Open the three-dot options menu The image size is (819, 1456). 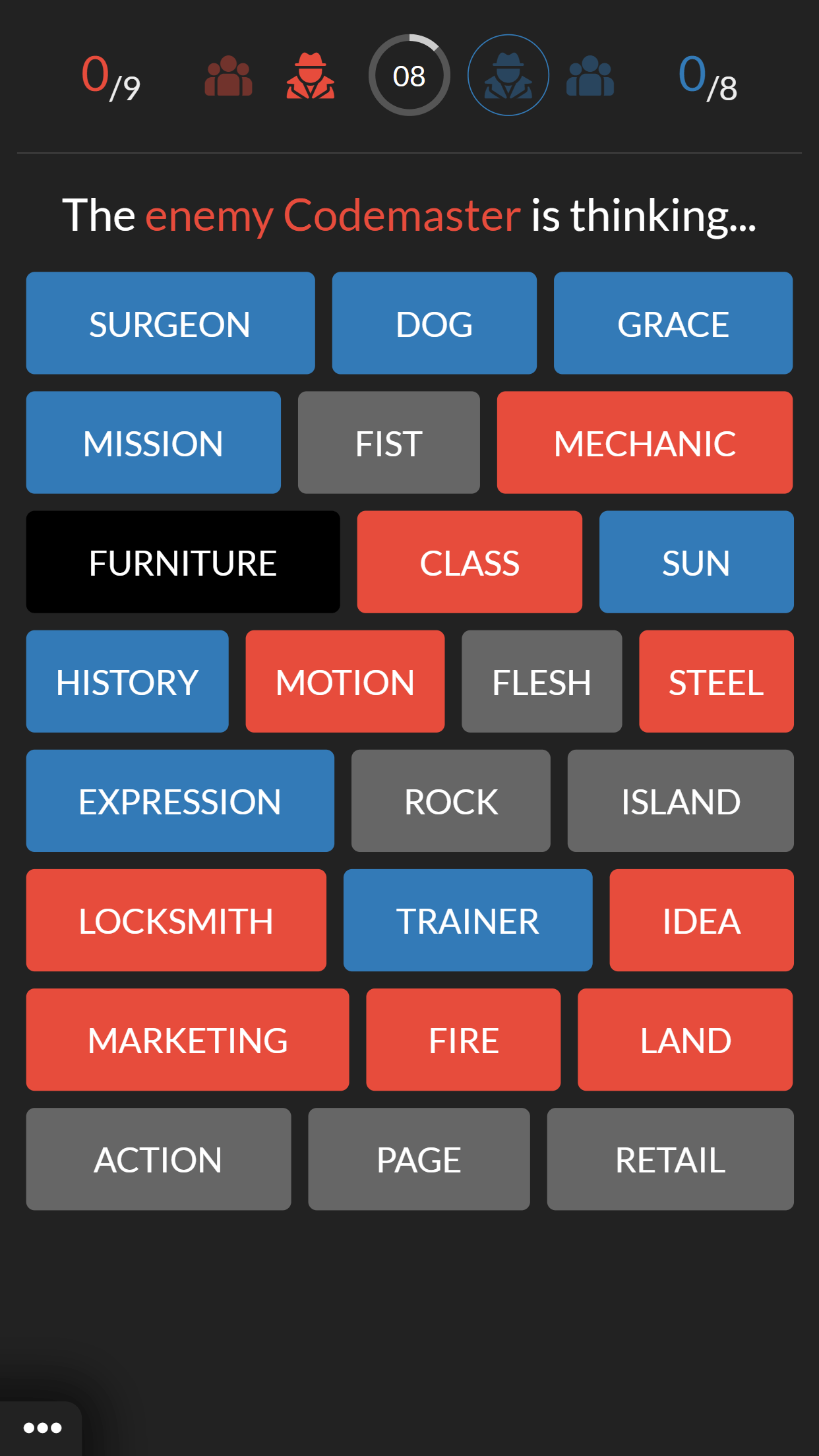[44, 1427]
